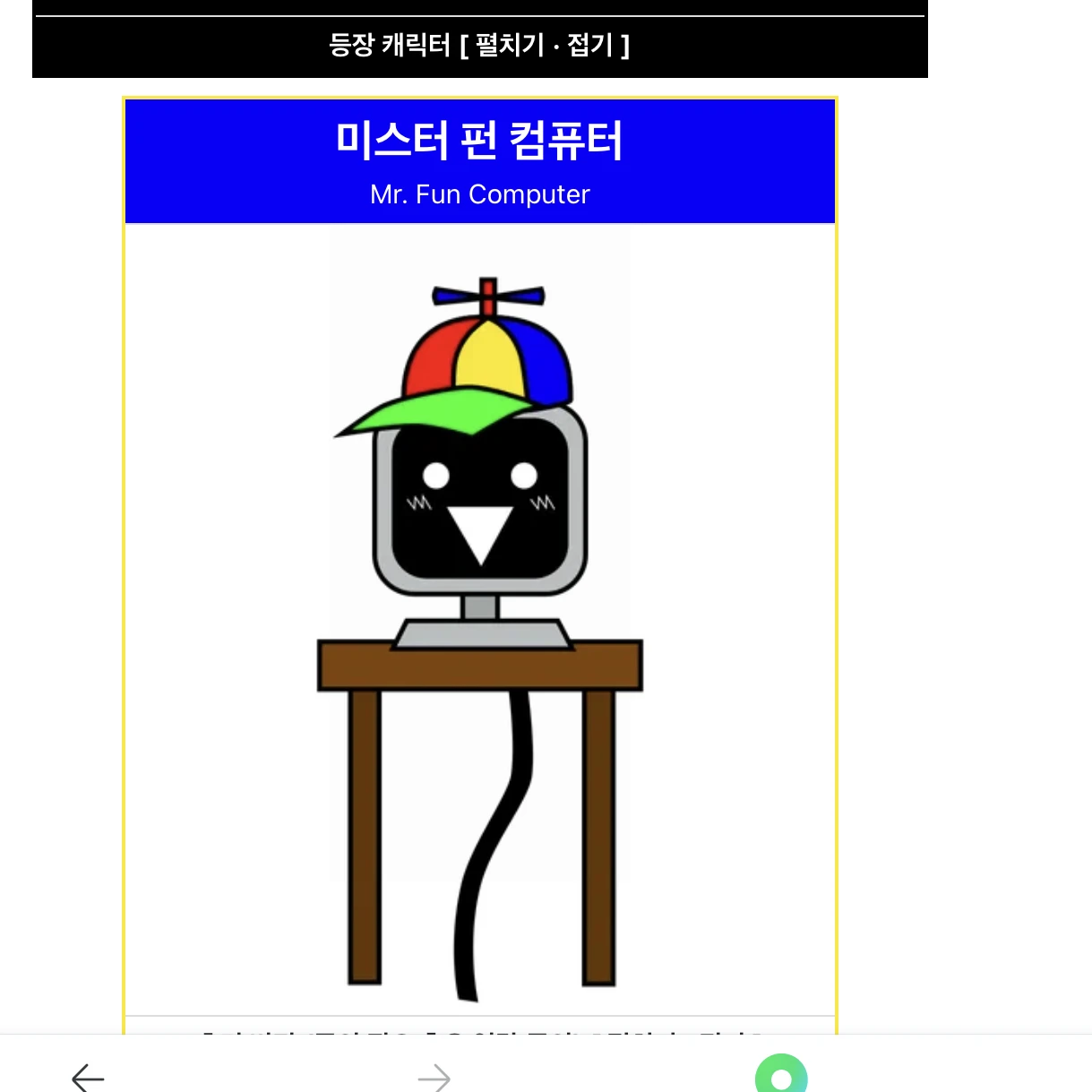Go forward to the next page
1092x1092 pixels.
434,1077
